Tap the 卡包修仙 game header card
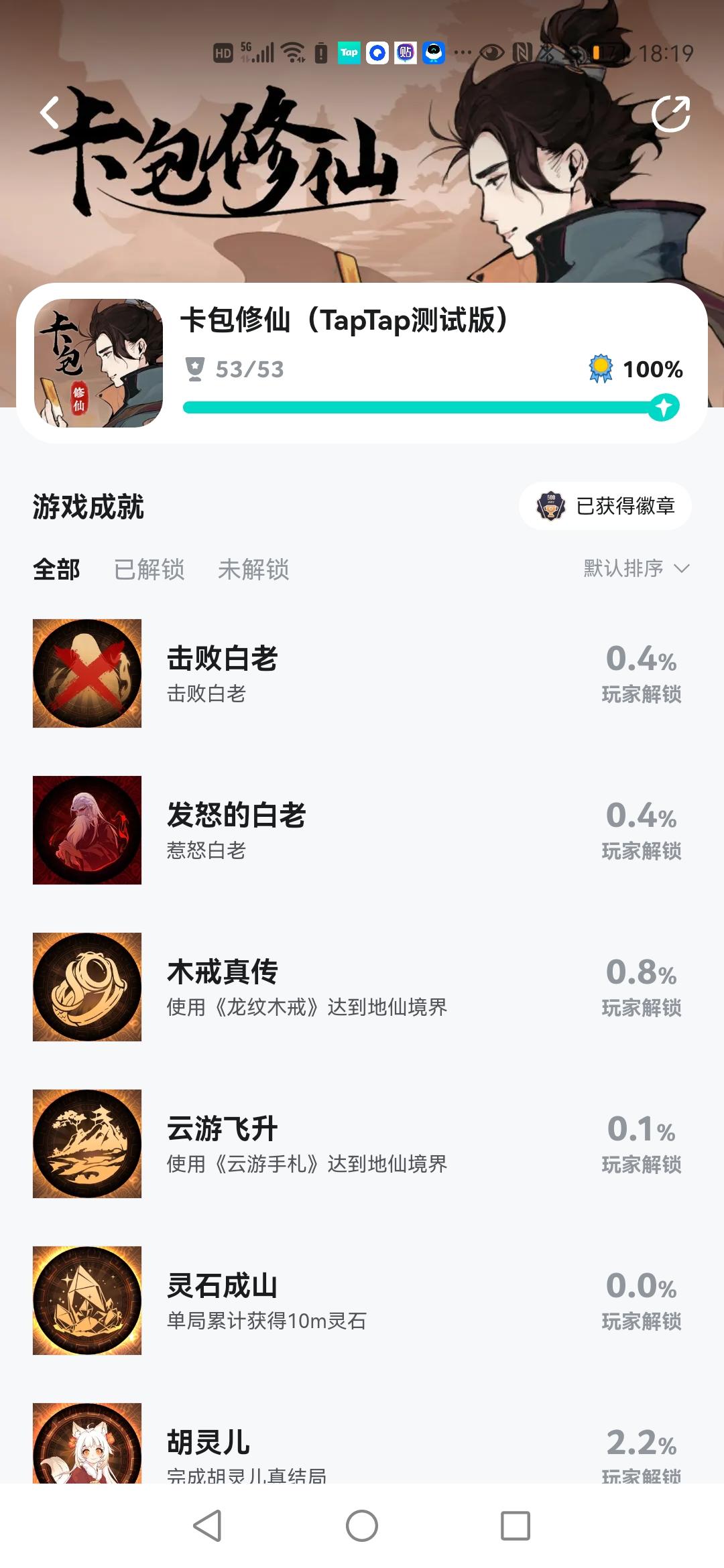 pos(362,363)
